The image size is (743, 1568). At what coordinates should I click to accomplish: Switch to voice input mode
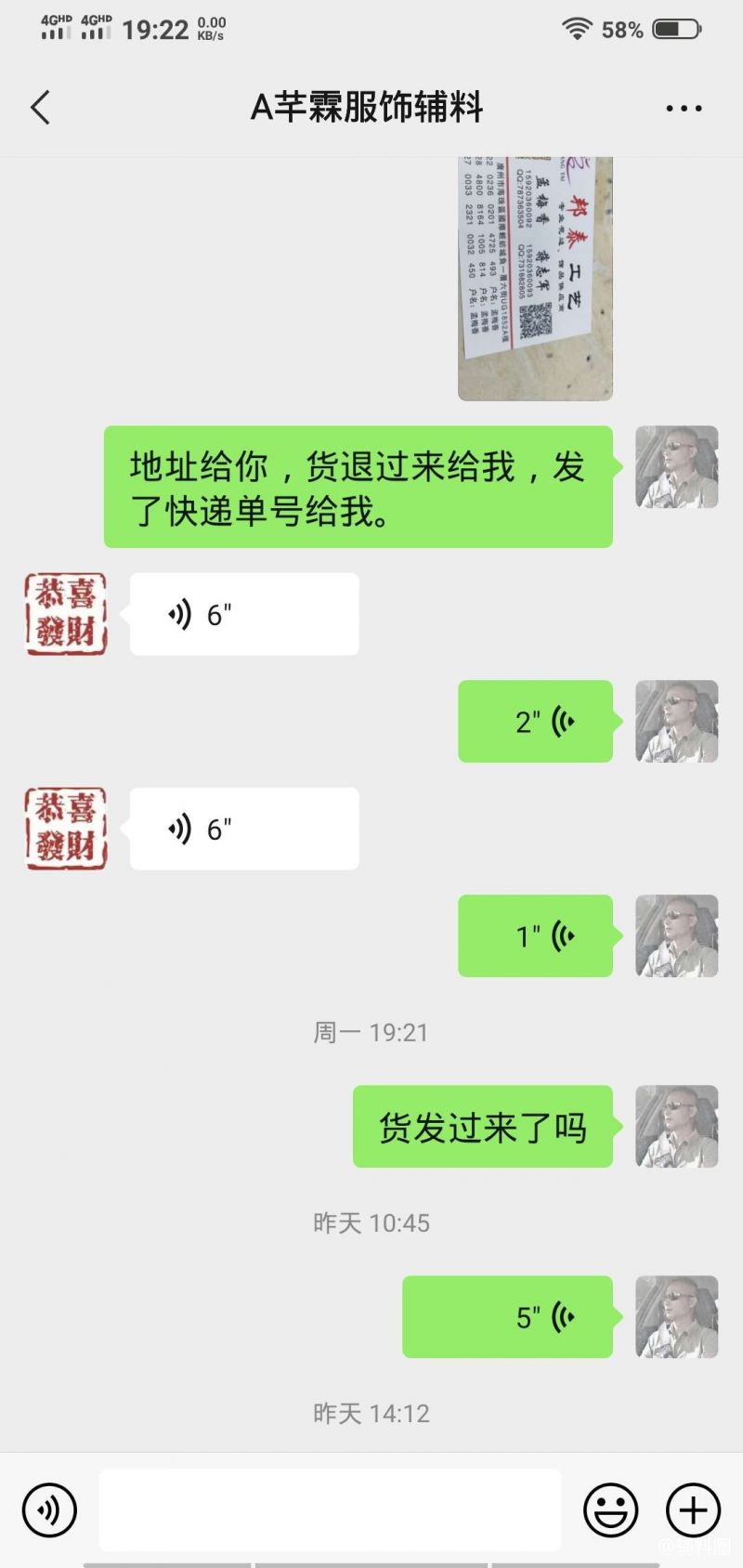[49, 1509]
